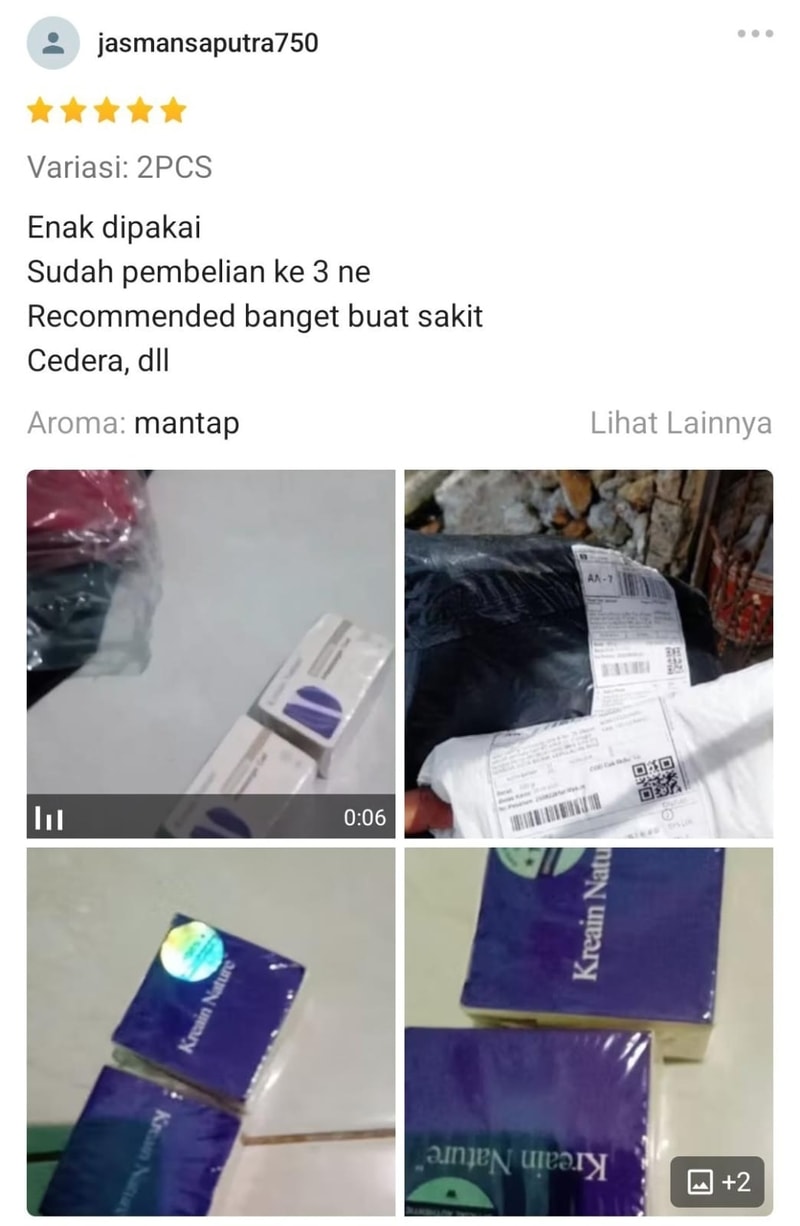
Task: Play the review video thumbnail
Action: pos(208,650)
